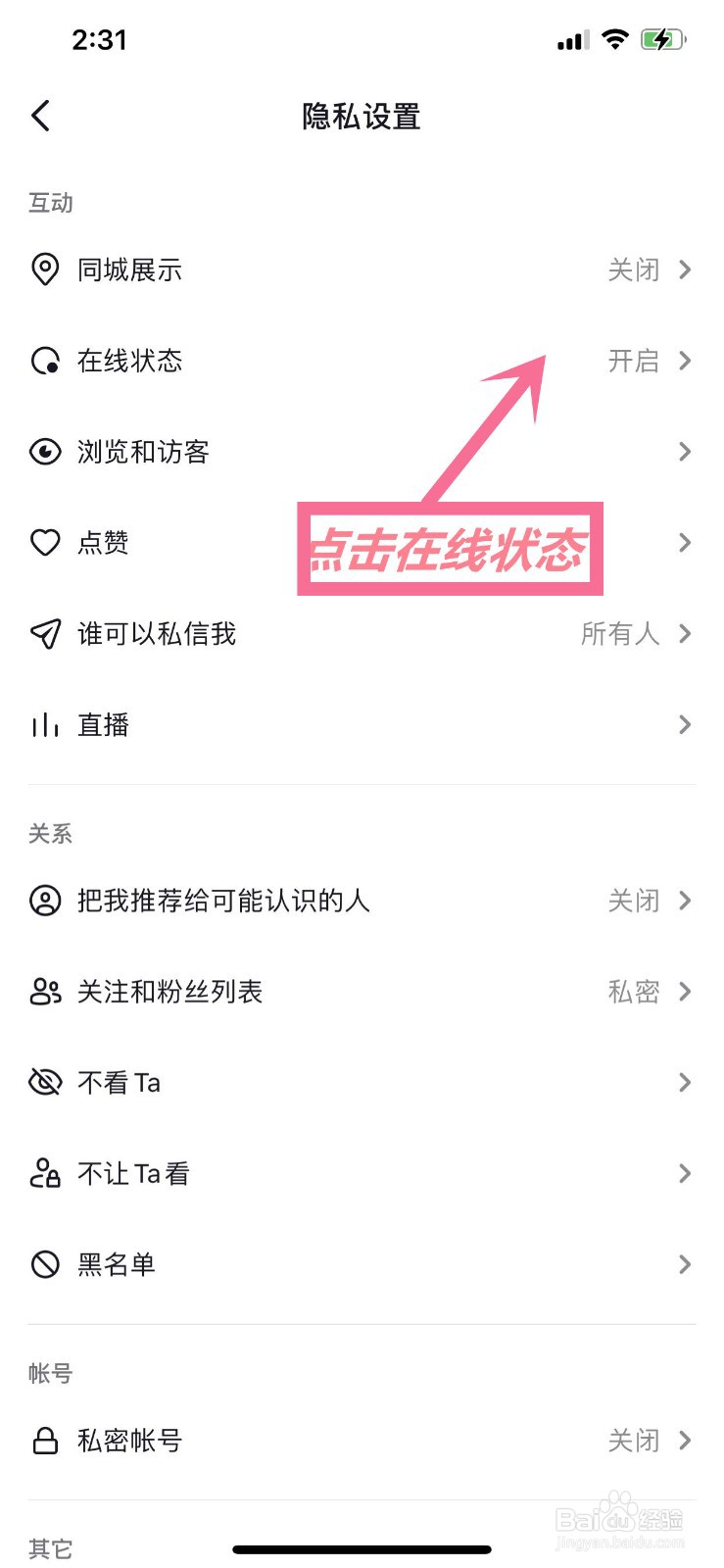This screenshot has height=1568, width=724.
Task: Tap the lock icon beside 私密帐号
Action: (45, 1440)
